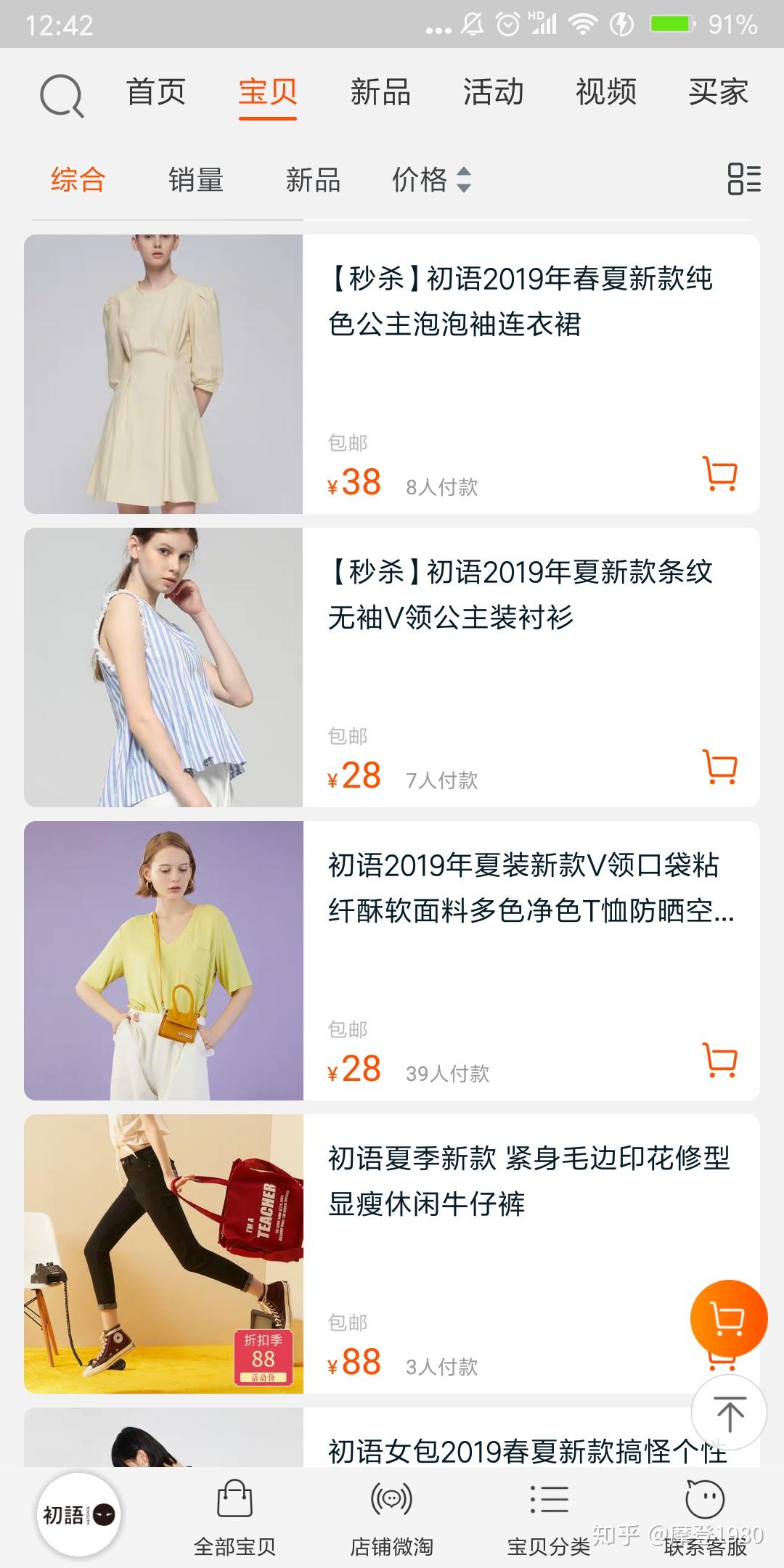Open the 买家 tab
Screen dimensions: 784x1568
[718, 93]
